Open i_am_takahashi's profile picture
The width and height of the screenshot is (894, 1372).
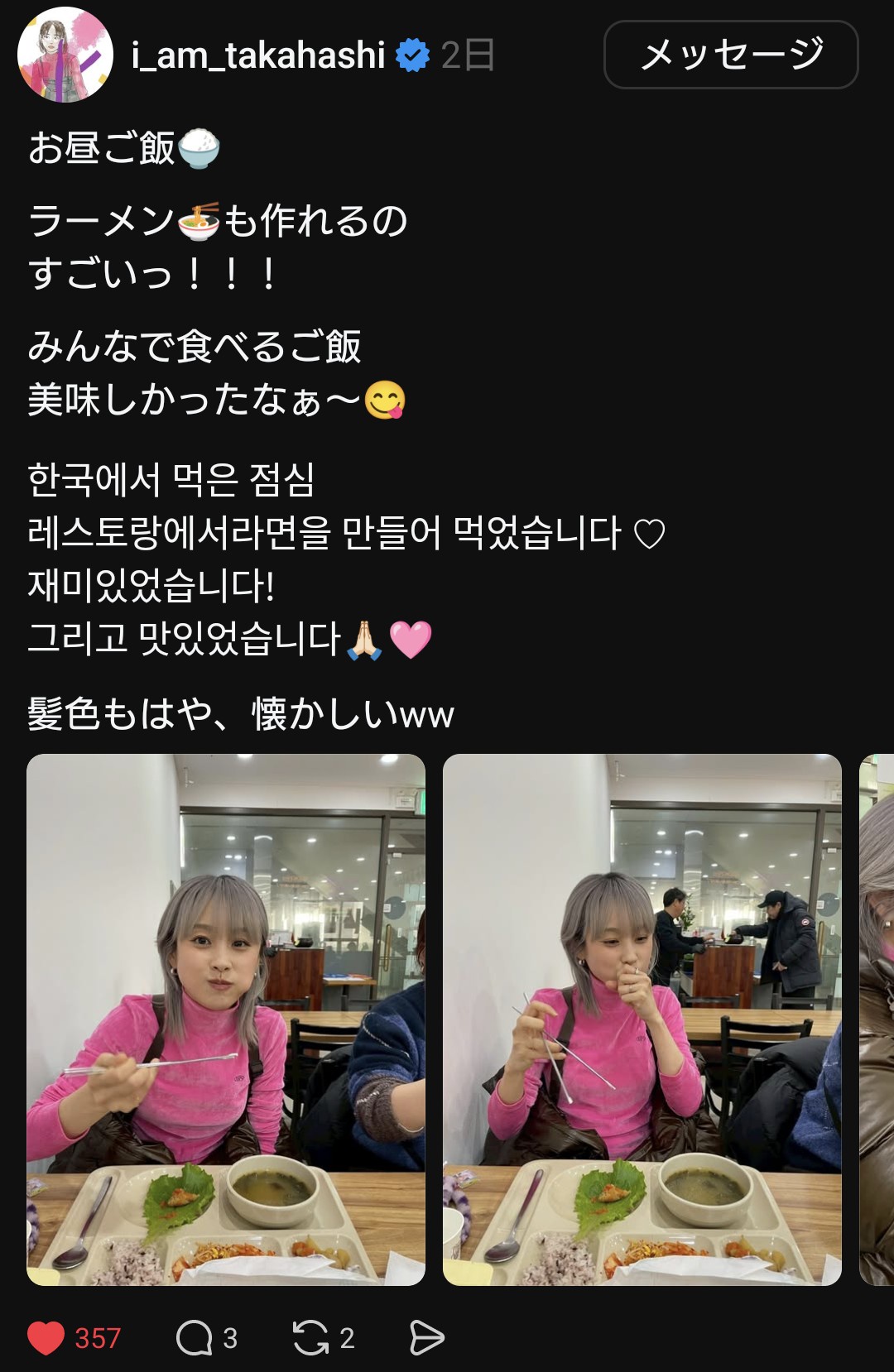65,55
